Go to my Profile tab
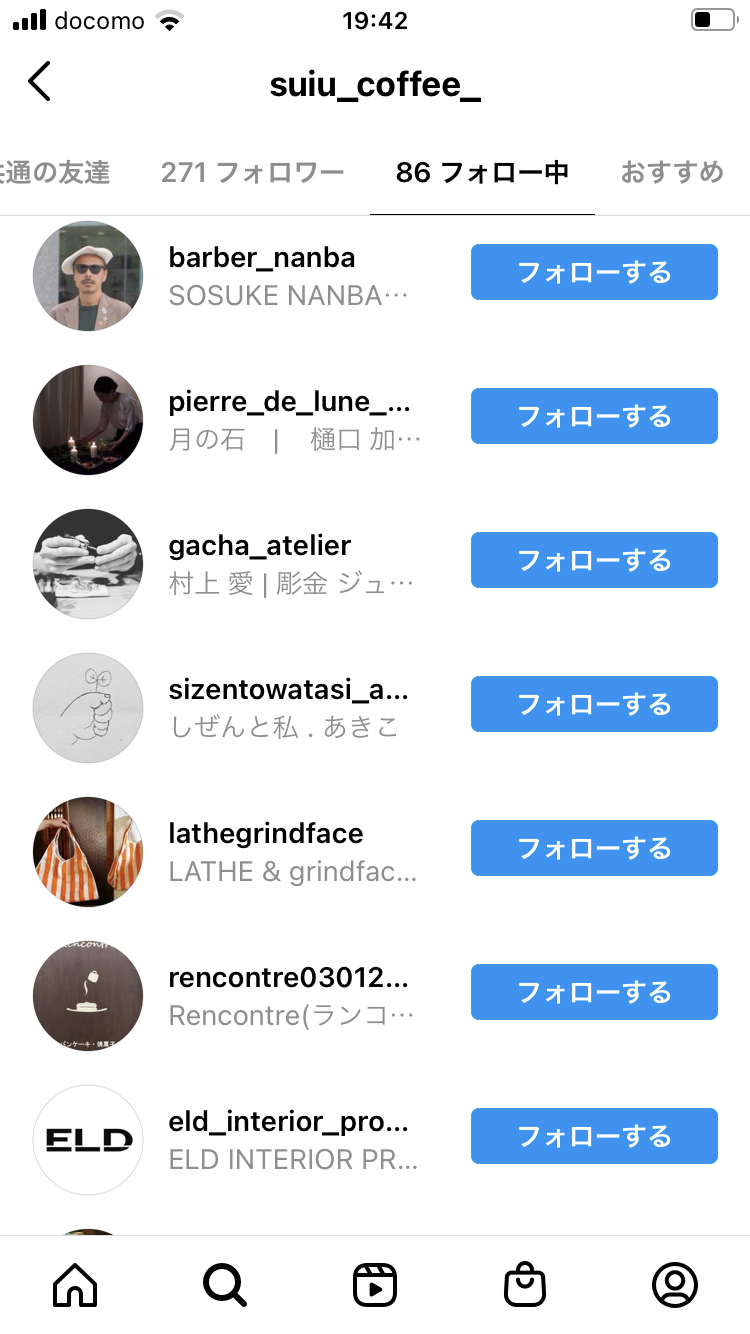 (675, 1284)
